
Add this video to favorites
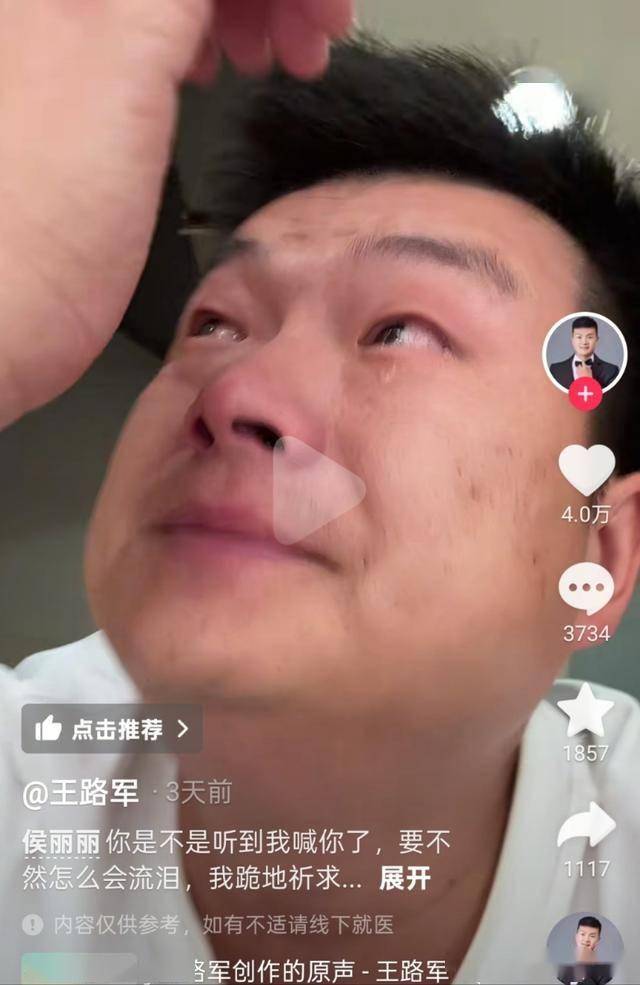click(x=586, y=710)
